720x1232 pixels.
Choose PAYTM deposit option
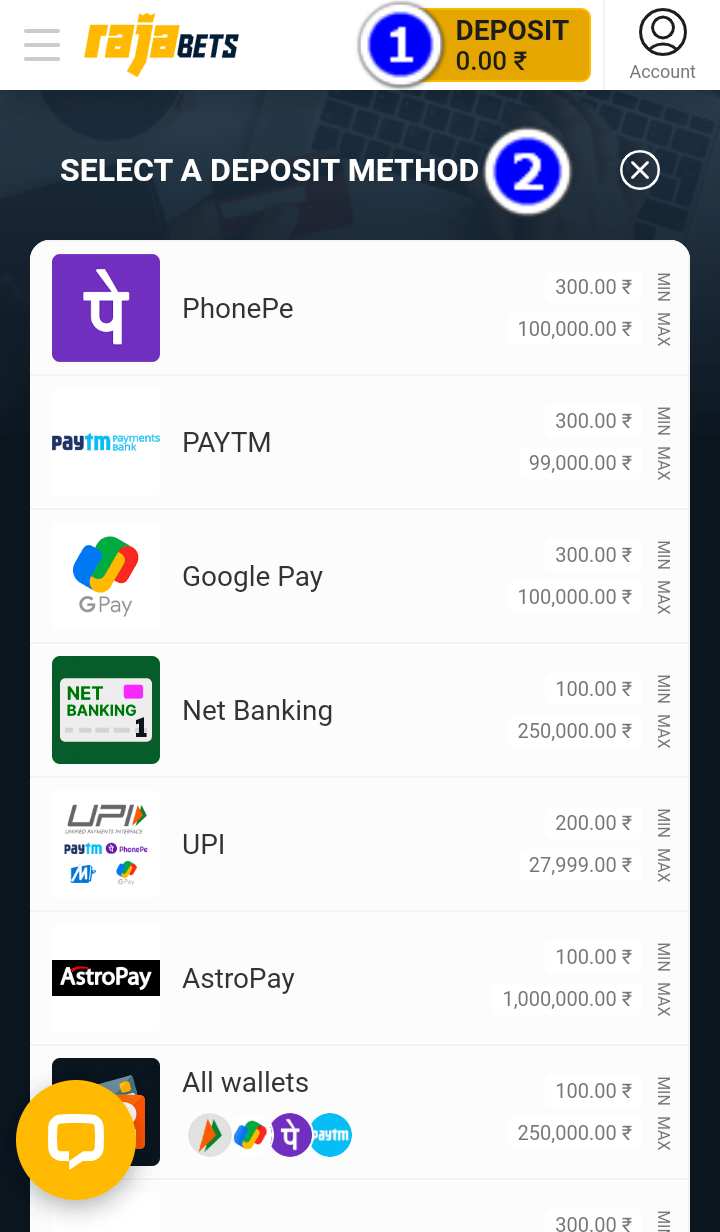click(360, 442)
